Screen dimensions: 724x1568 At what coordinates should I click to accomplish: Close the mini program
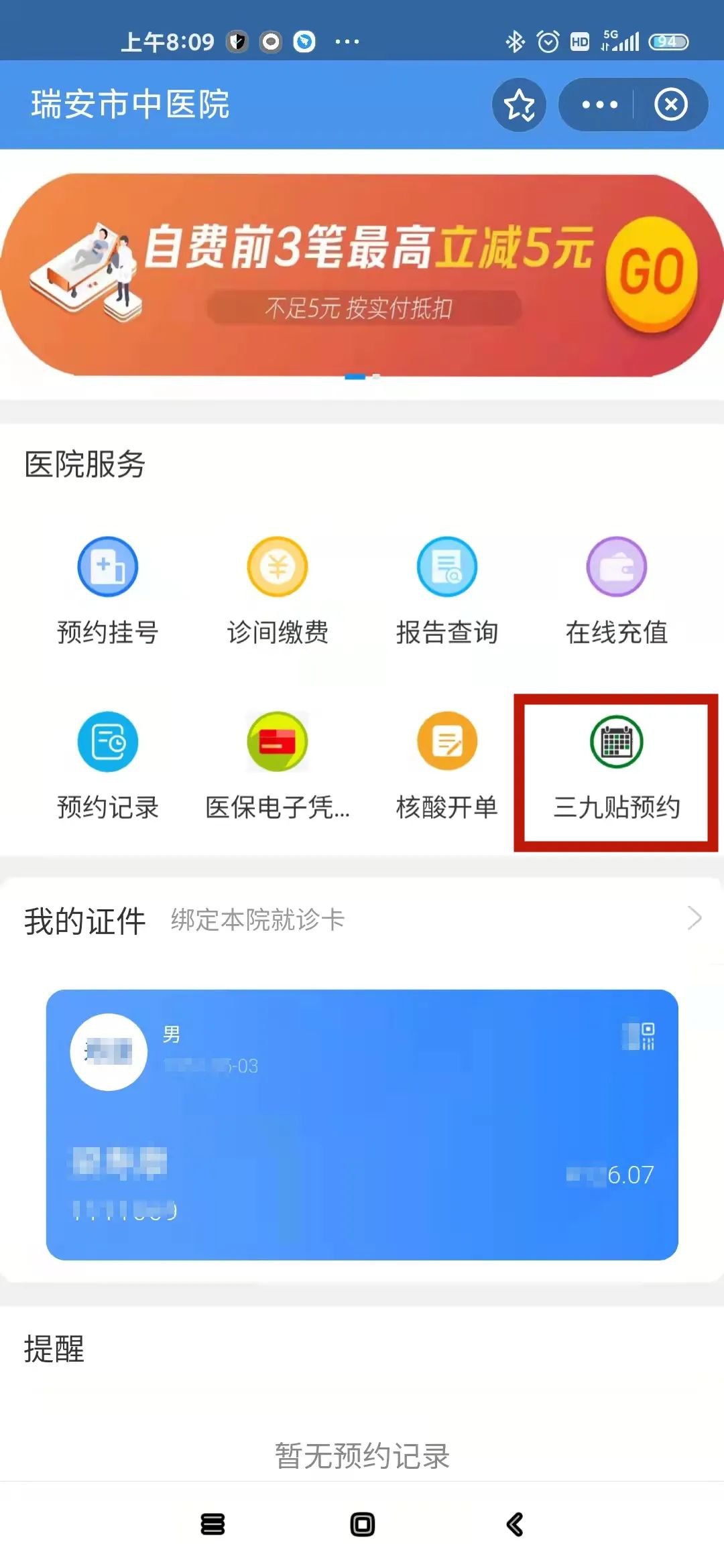pyautogui.click(x=671, y=105)
